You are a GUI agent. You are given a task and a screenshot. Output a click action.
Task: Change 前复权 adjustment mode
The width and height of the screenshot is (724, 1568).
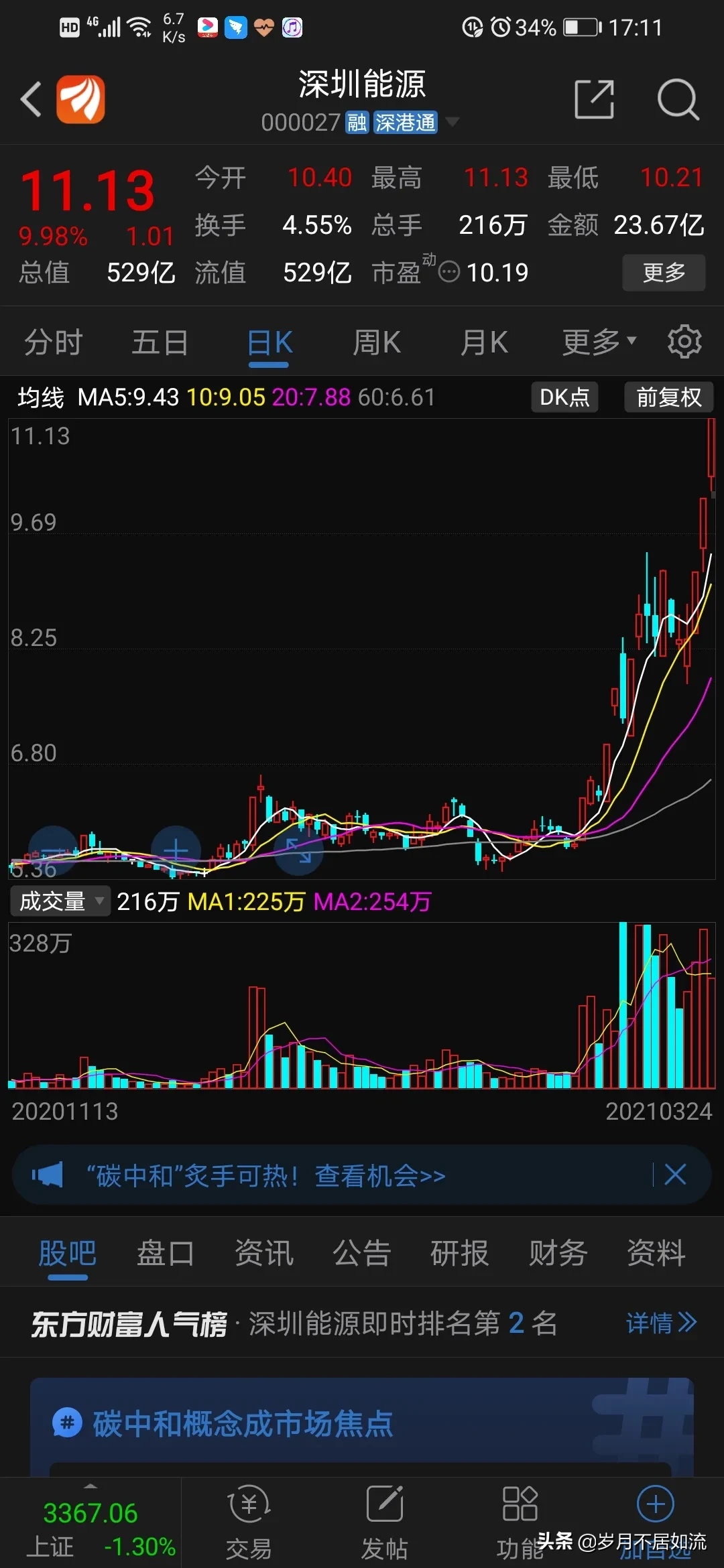point(668,397)
